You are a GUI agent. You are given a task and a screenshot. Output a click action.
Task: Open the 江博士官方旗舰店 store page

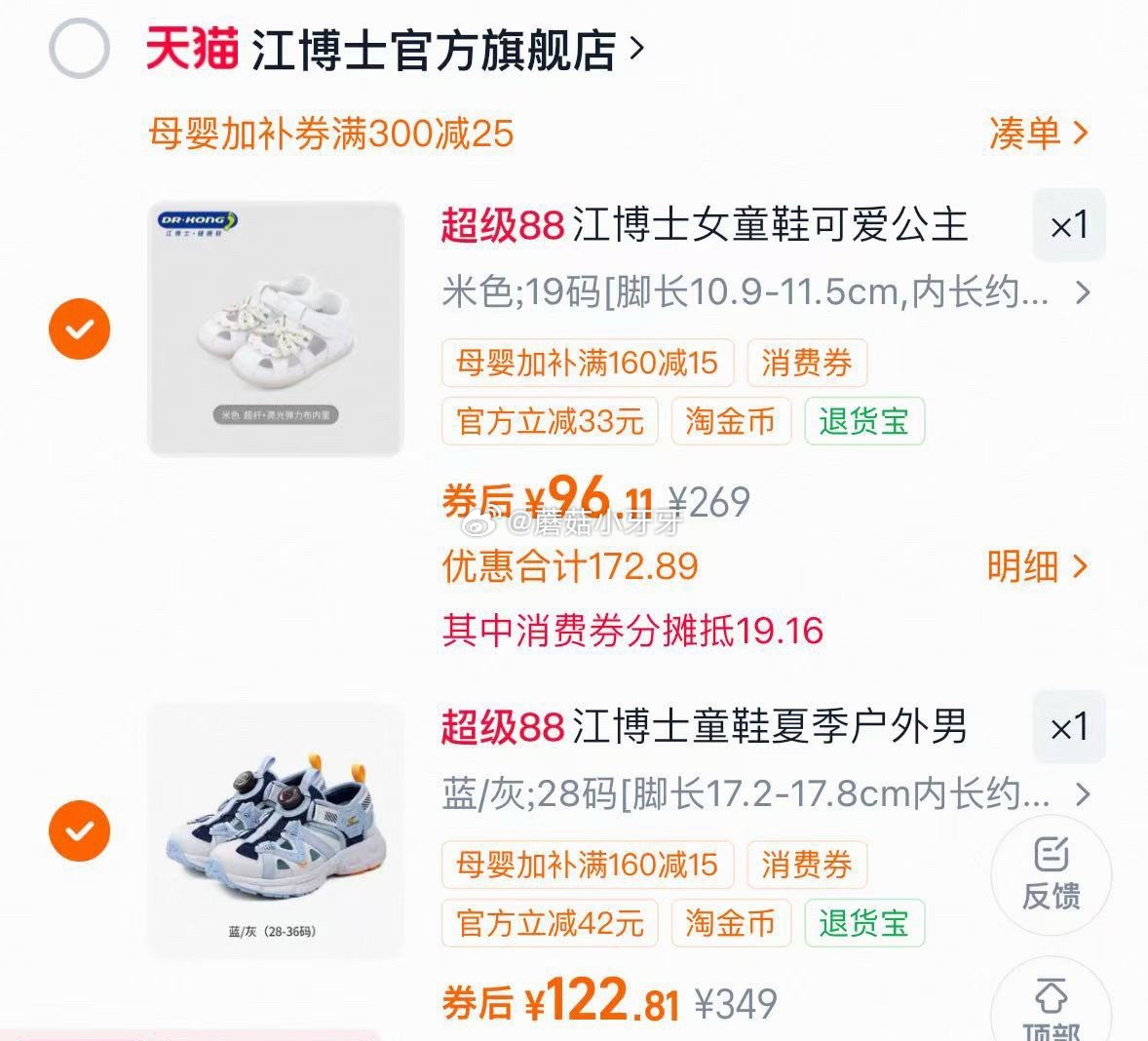pyautogui.click(x=434, y=50)
